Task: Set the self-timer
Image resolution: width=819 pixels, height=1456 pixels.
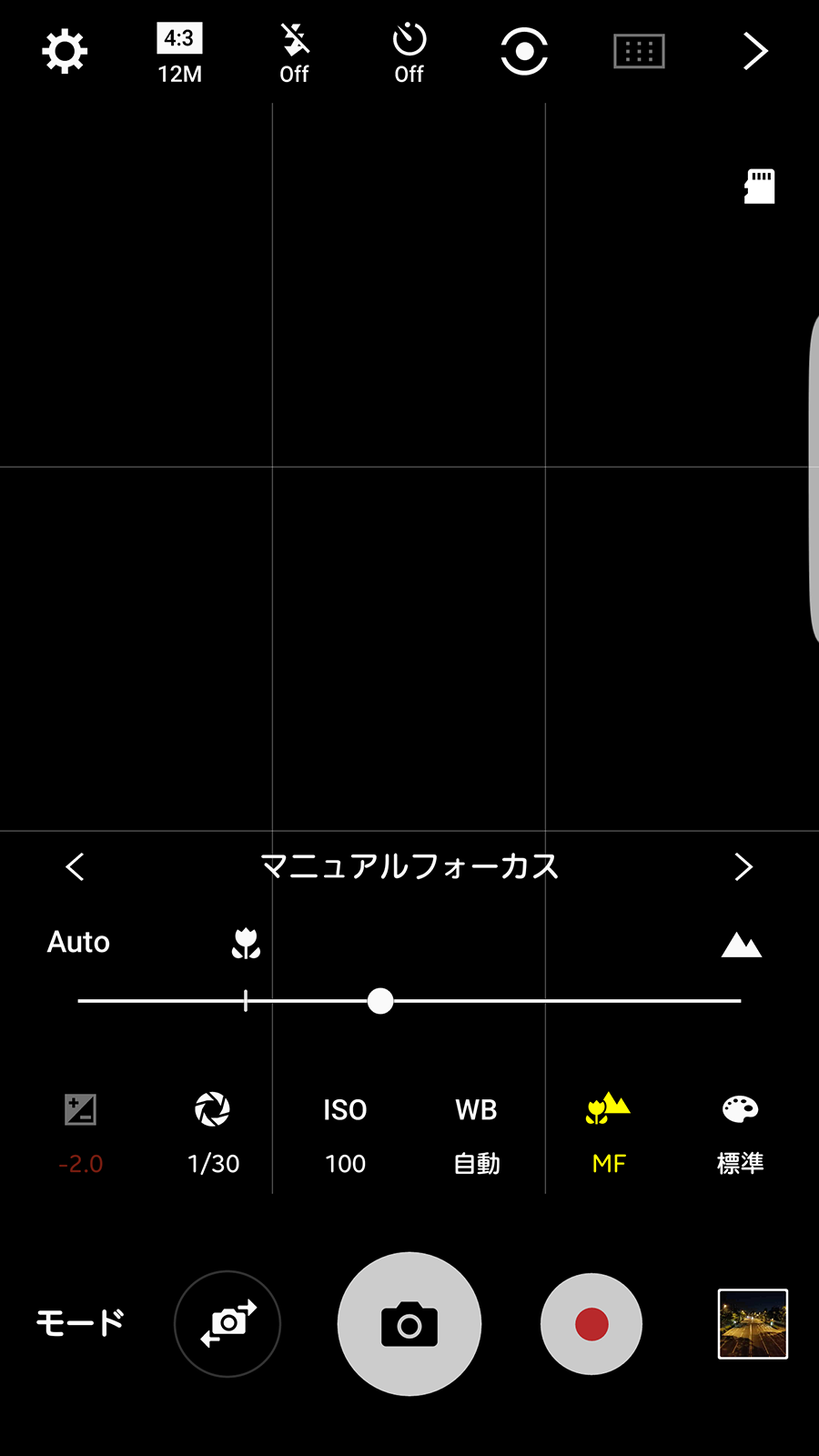Action: (x=409, y=54)
